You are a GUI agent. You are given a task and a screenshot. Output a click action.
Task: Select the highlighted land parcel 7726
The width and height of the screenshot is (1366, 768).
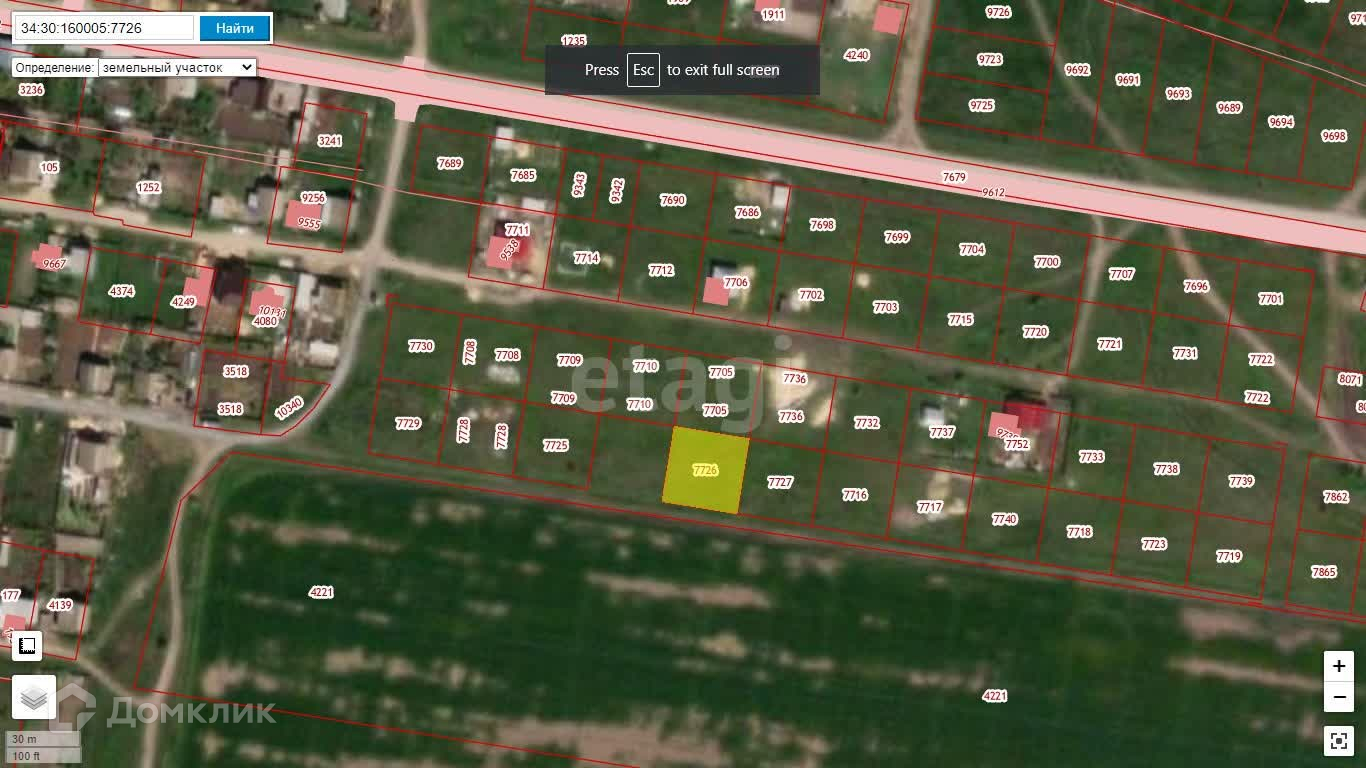click(x=706, y=470)
